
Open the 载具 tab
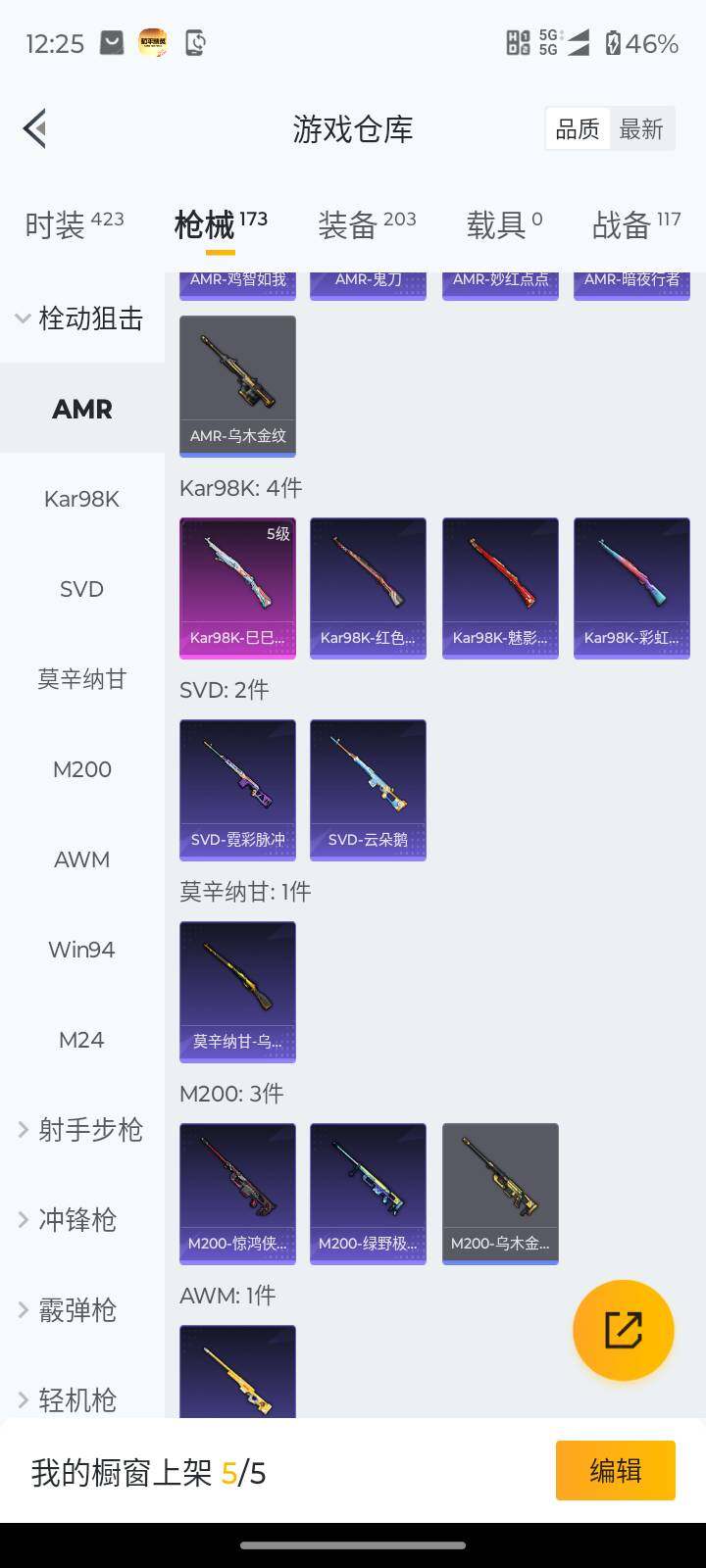(504, 224)
